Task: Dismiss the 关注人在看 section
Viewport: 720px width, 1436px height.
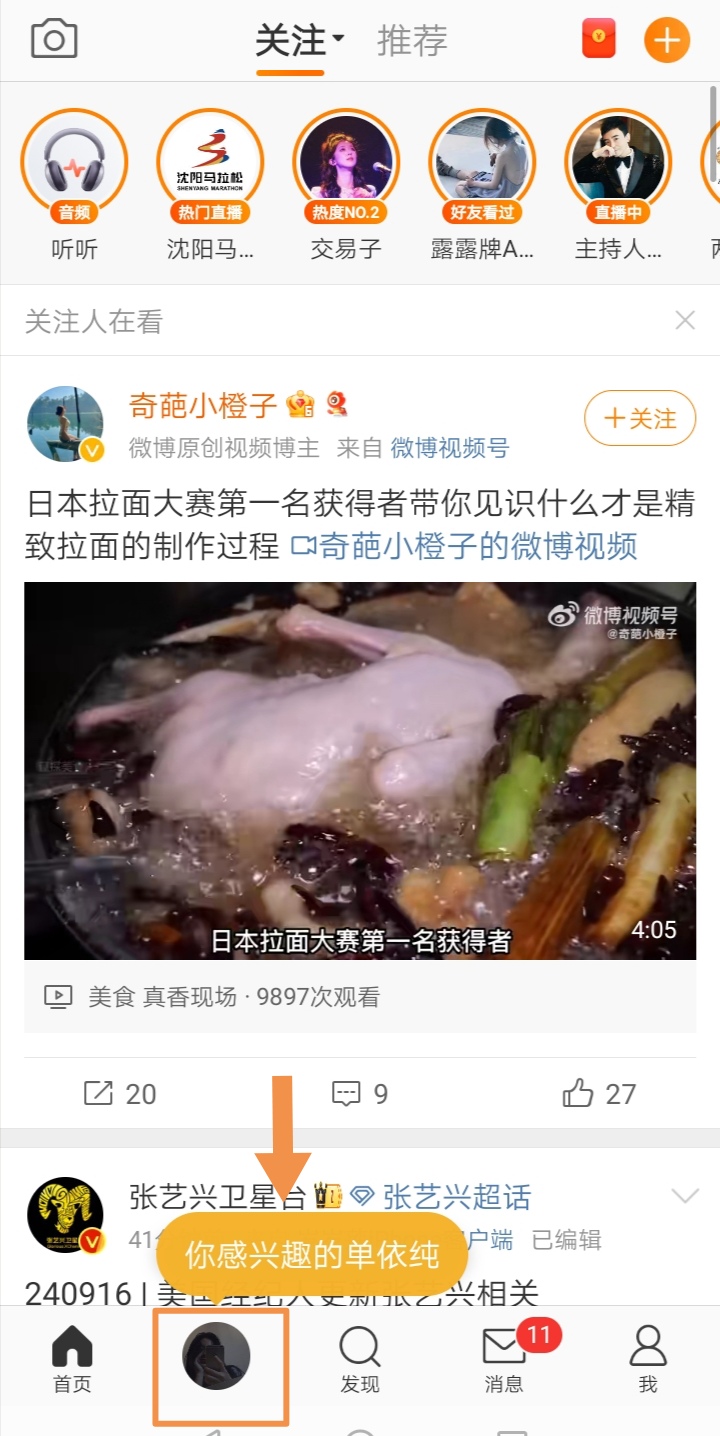Action: coord(685,321)
